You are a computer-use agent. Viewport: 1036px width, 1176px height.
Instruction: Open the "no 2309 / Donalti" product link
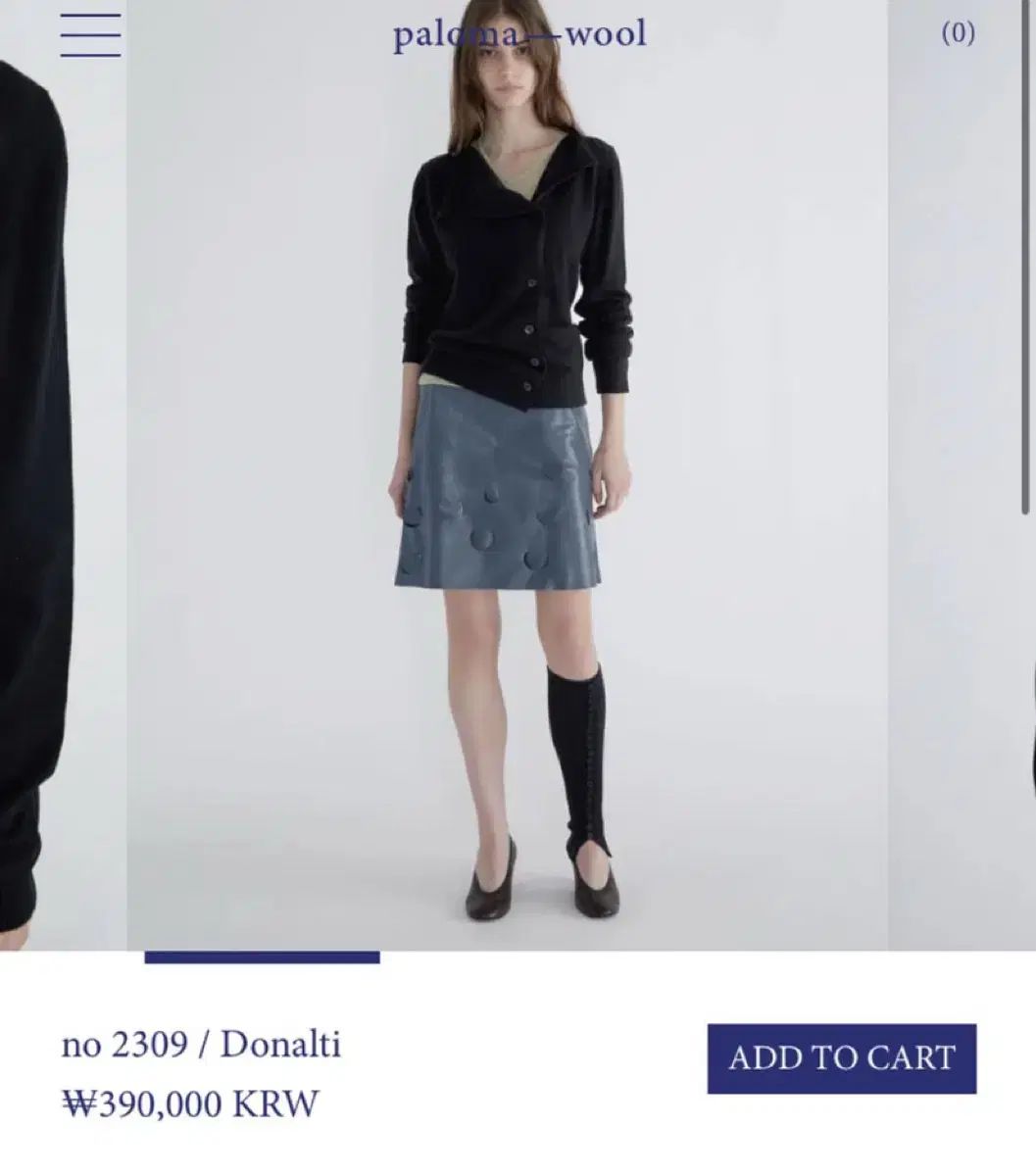202,1045
